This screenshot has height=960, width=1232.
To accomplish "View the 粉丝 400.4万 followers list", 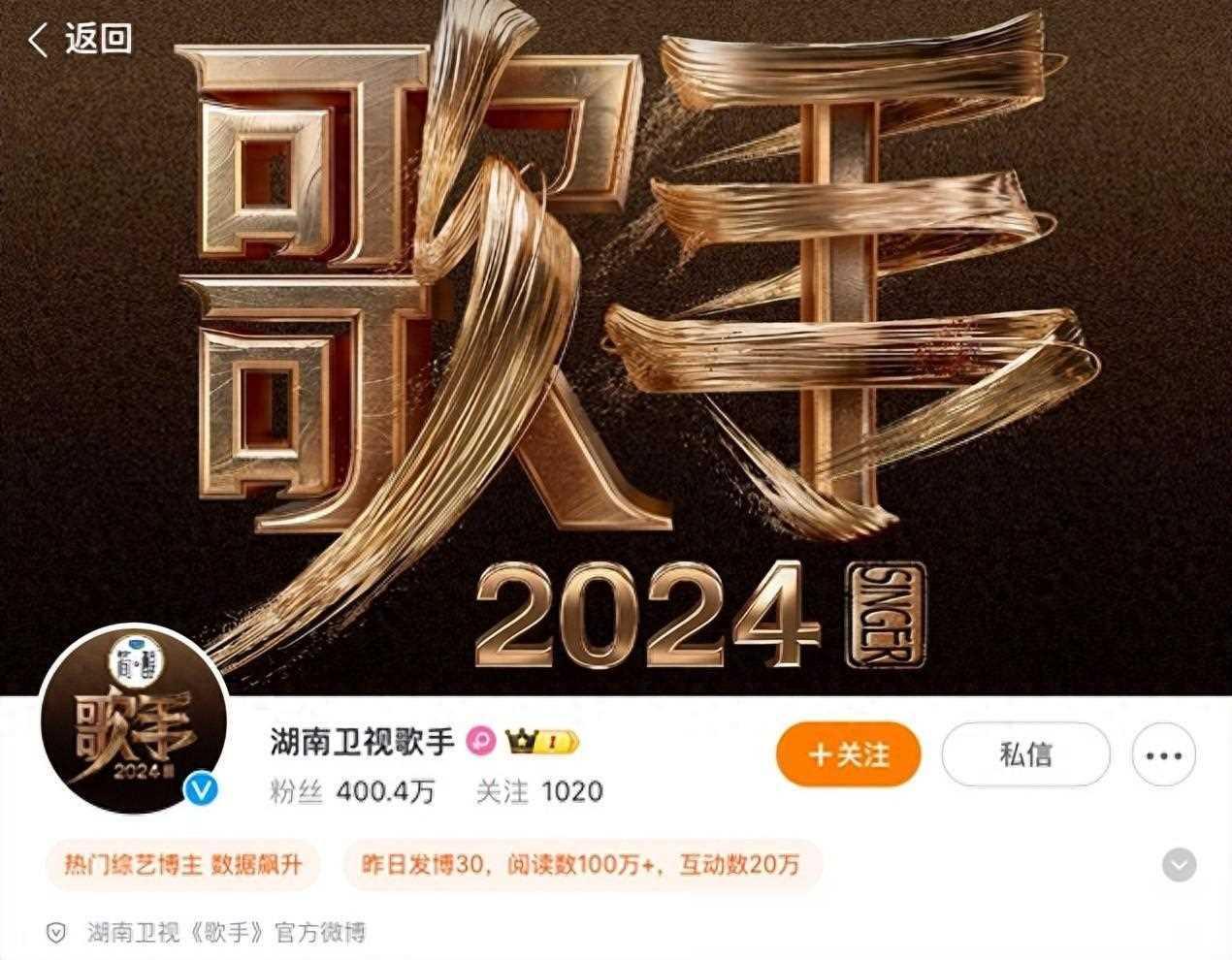I will point(352,792).
